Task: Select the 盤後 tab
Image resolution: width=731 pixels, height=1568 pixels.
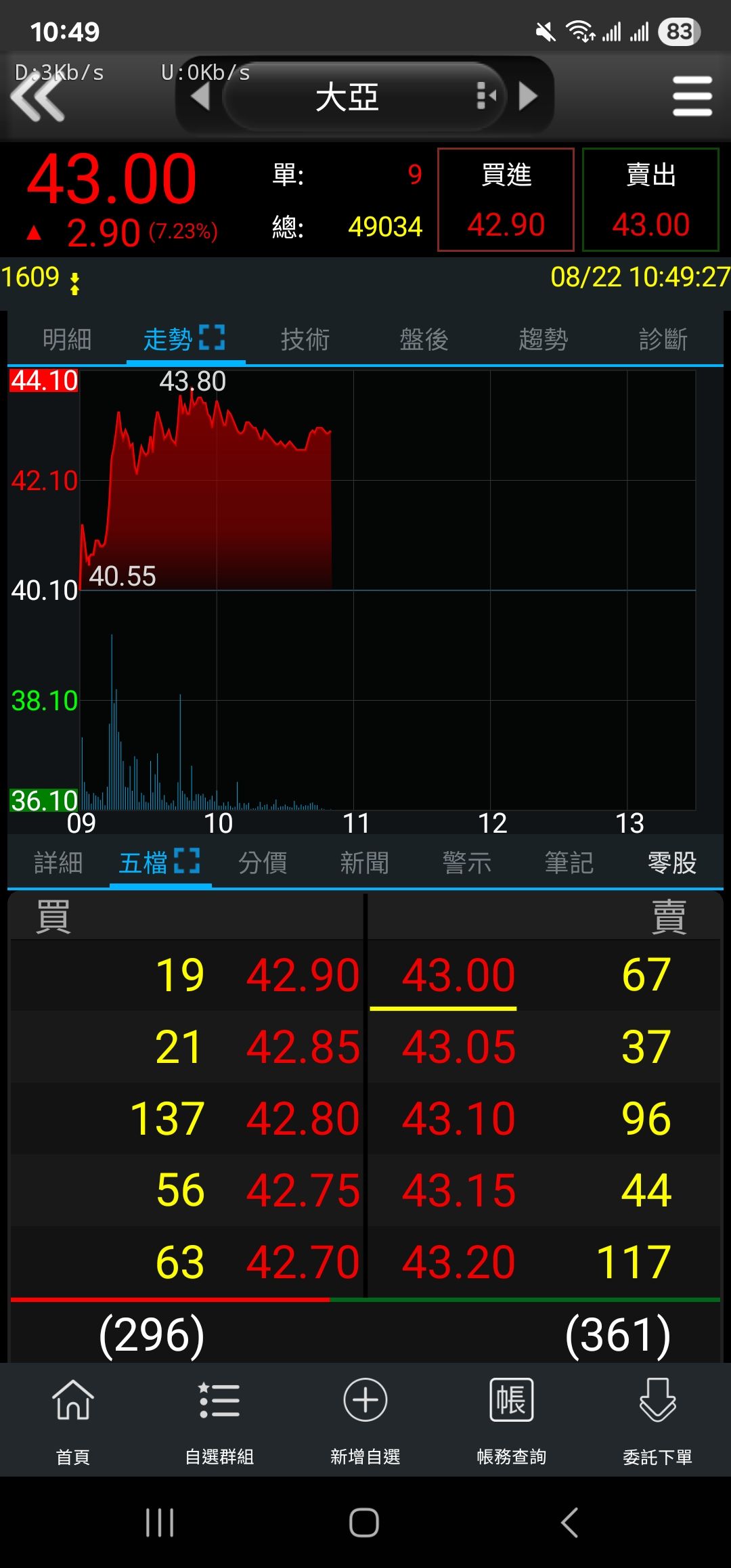Action: pyautogui.click(x=424, y=339)
